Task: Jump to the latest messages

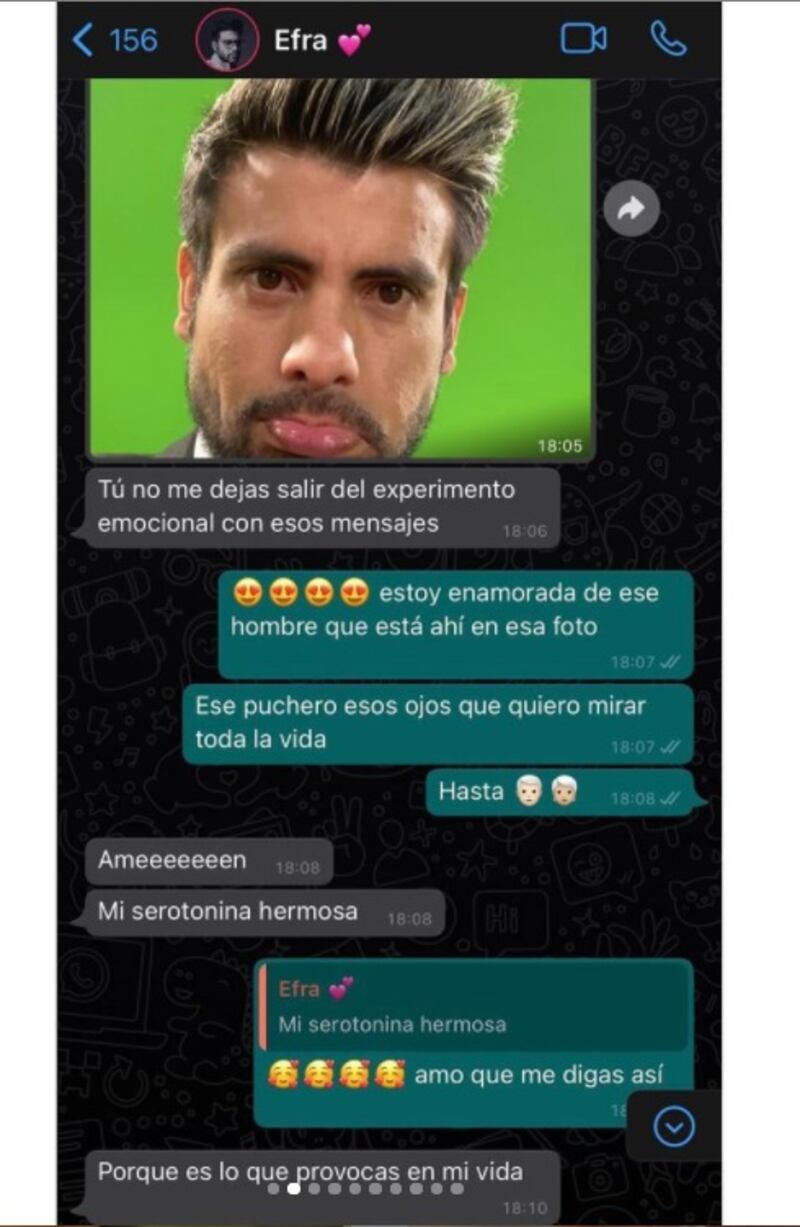Action: pyautogui.click(x=674, y=1127)
